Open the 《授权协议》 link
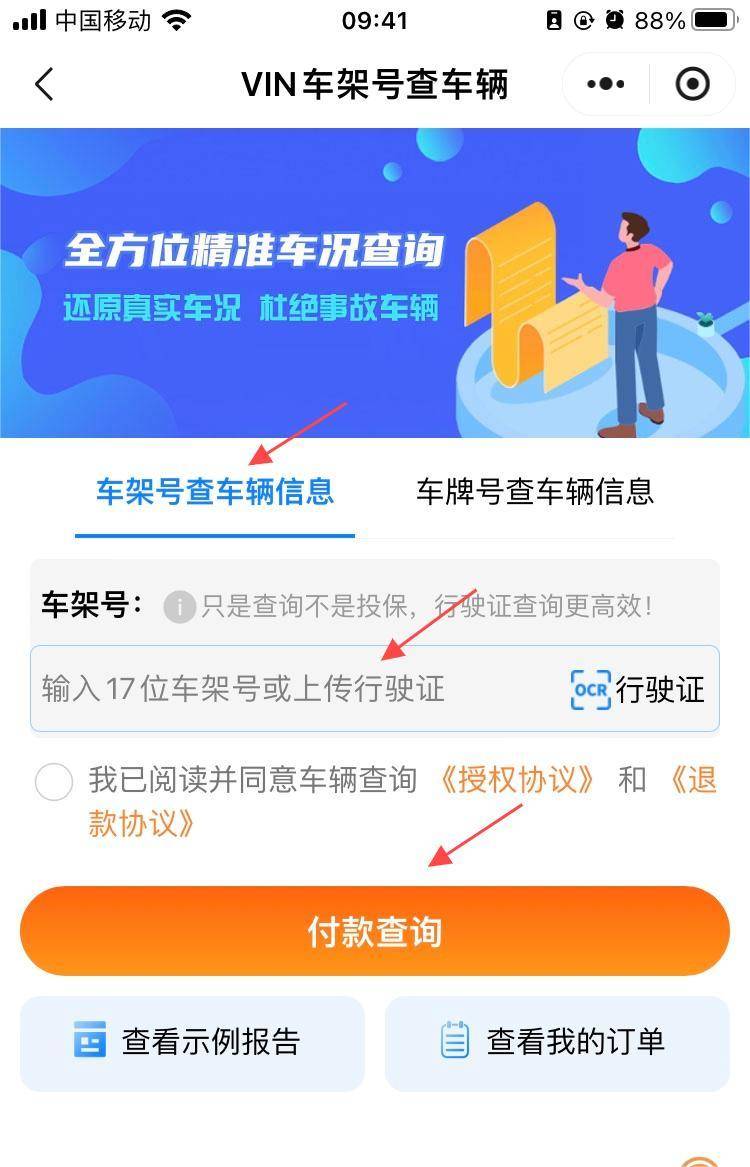The height and width of the screenshot is (1167, 750). pyautogui.click(x=517, y=780)
